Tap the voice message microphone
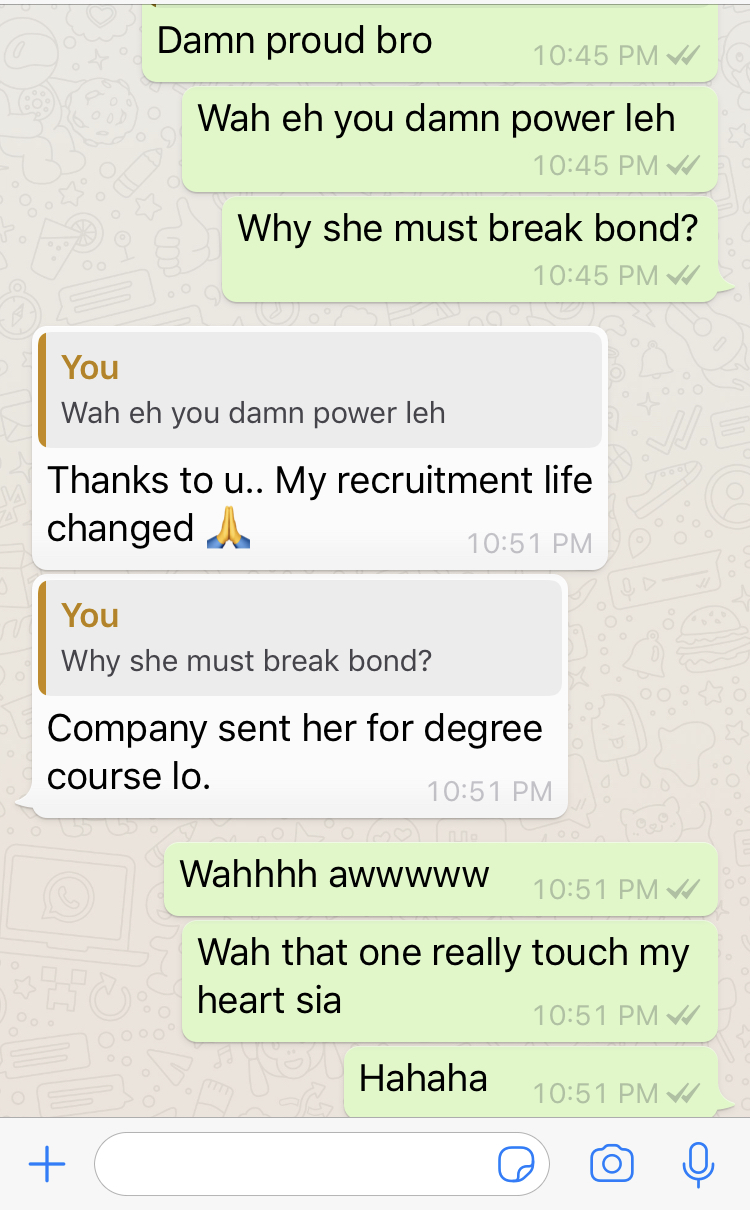 (697, 1164)
